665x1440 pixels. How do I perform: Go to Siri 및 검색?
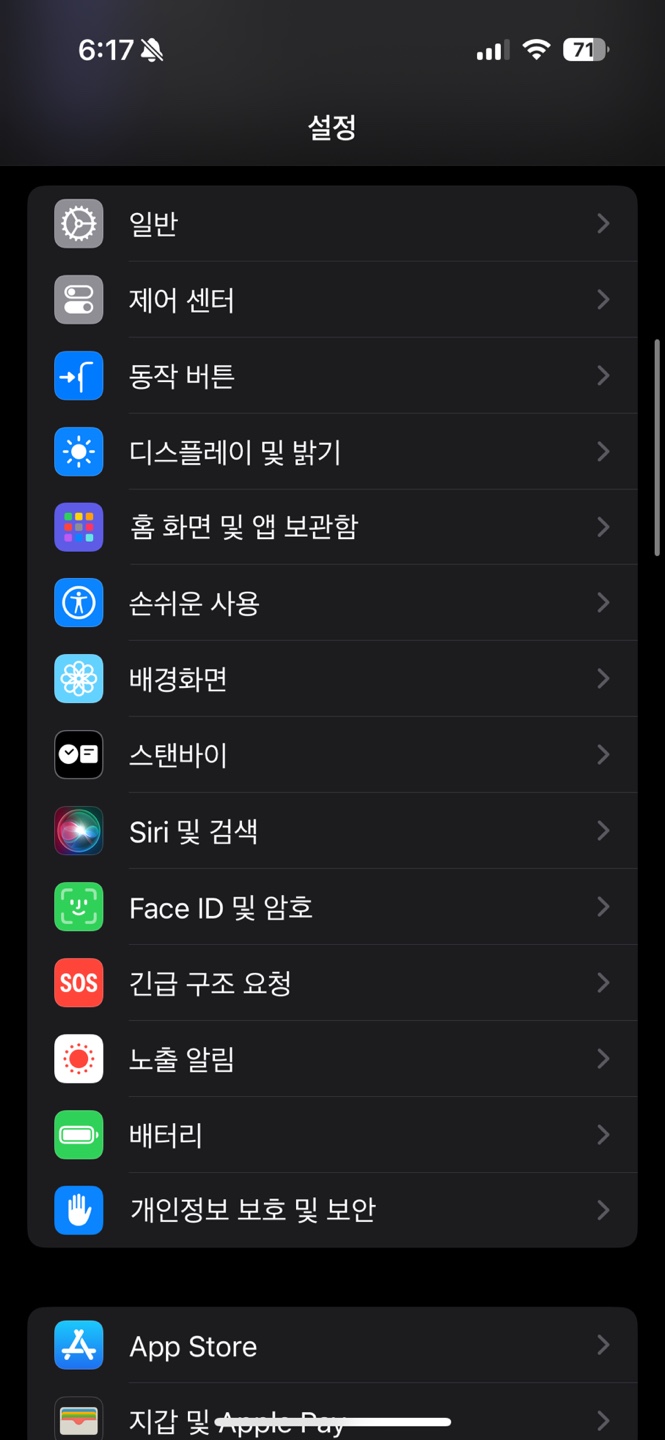332,831
